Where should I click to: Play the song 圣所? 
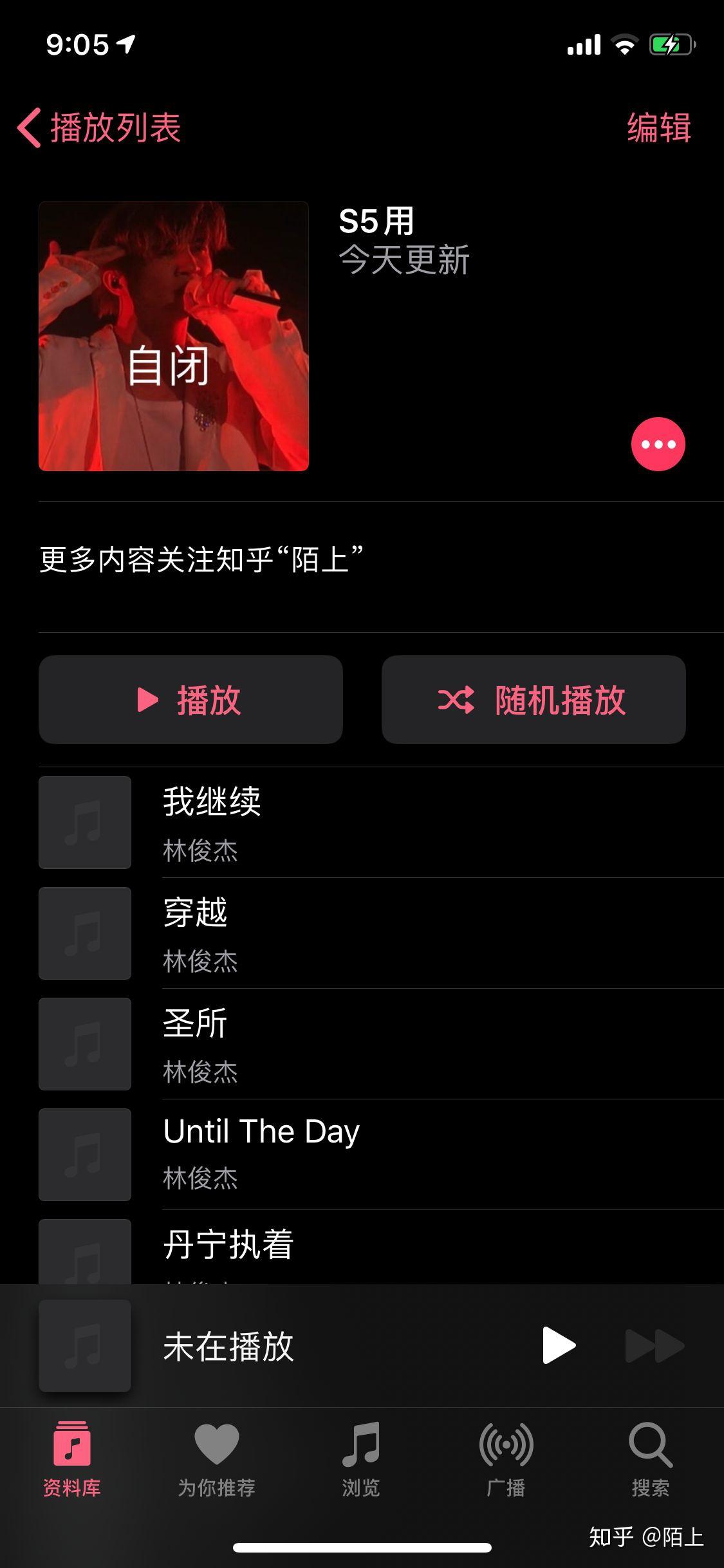click(381, 1044)
